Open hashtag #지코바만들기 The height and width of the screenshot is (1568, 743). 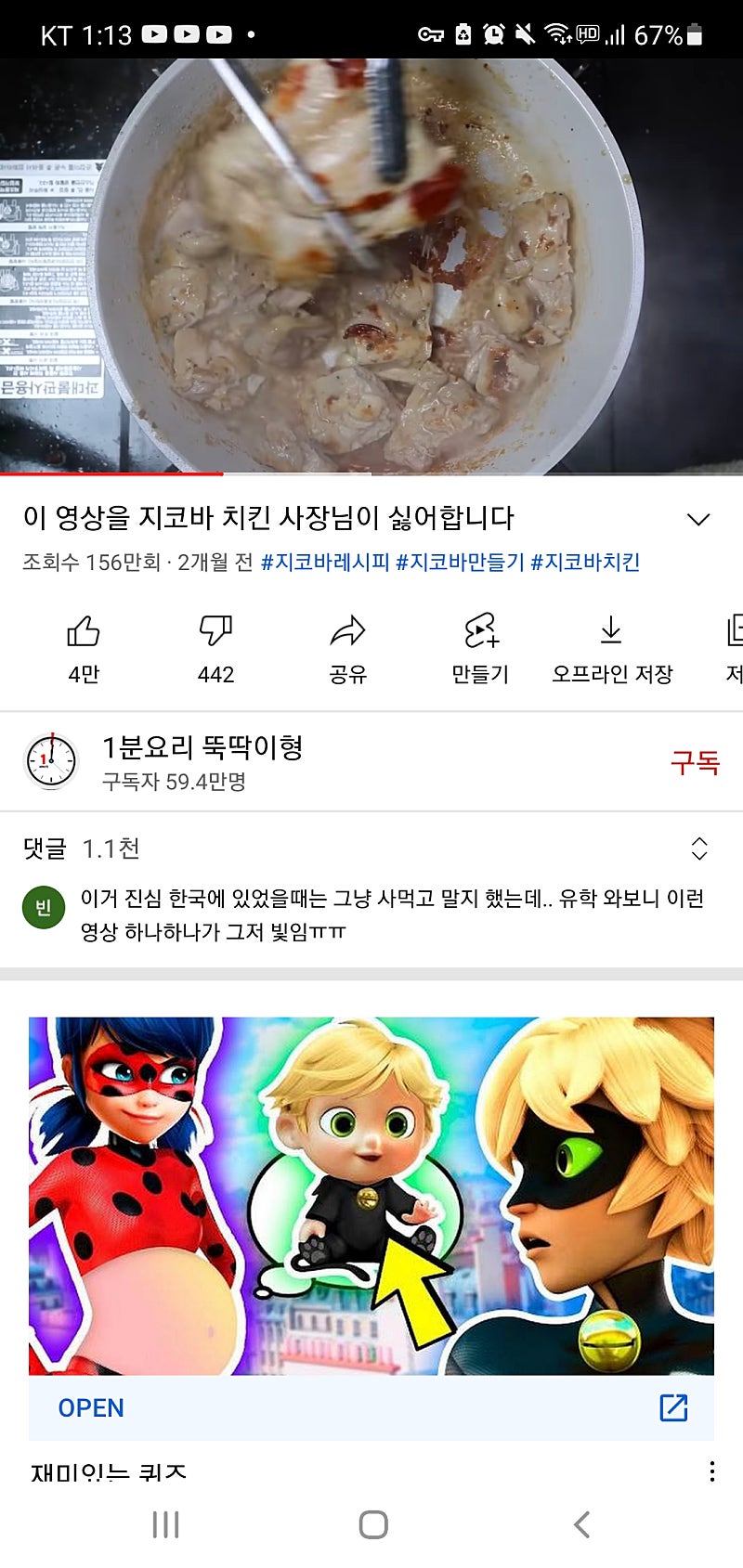coord(460,563)
